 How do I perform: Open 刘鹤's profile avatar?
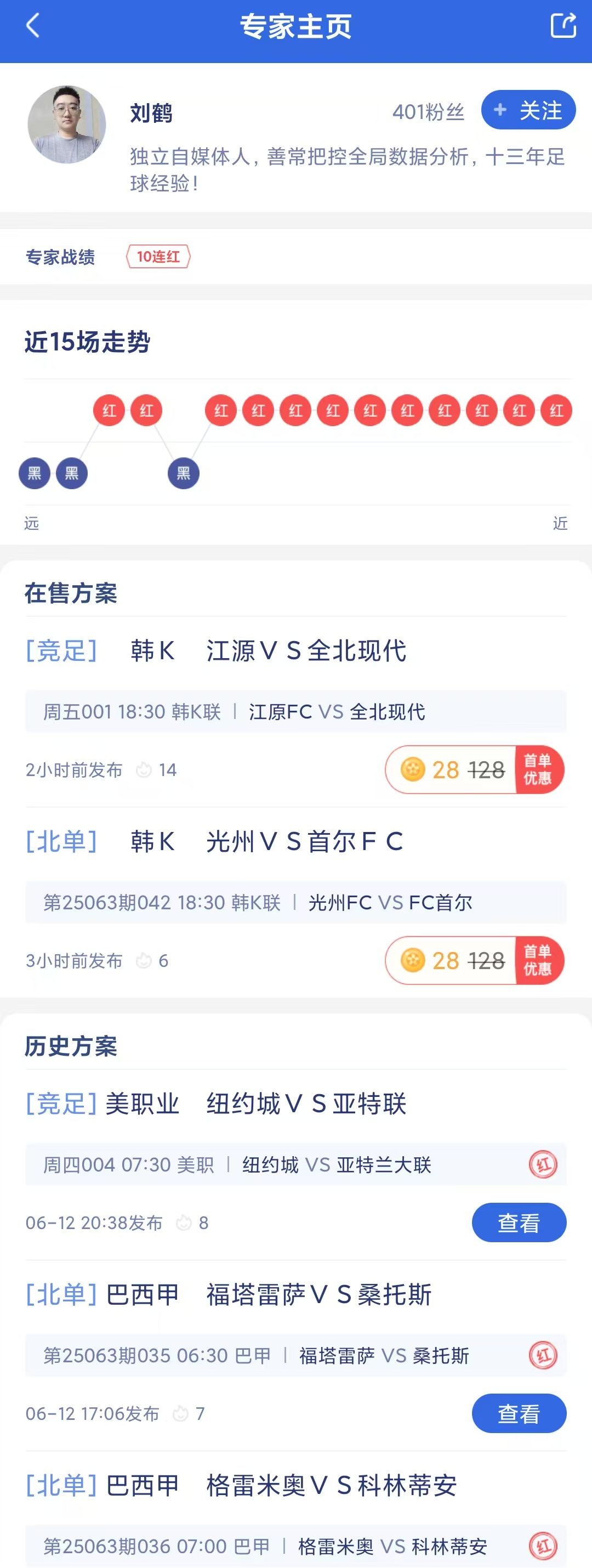(x=67, y=125)
